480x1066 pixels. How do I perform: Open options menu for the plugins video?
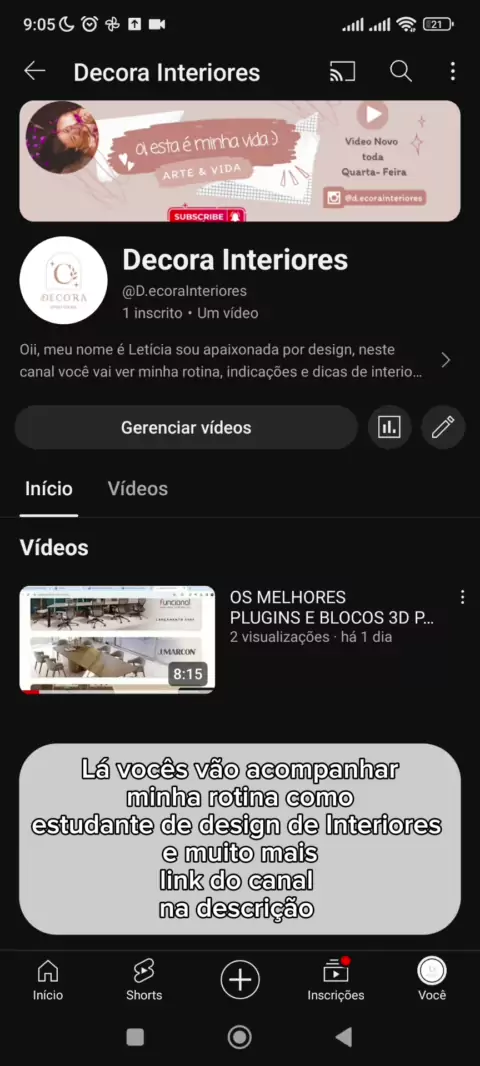462,597
